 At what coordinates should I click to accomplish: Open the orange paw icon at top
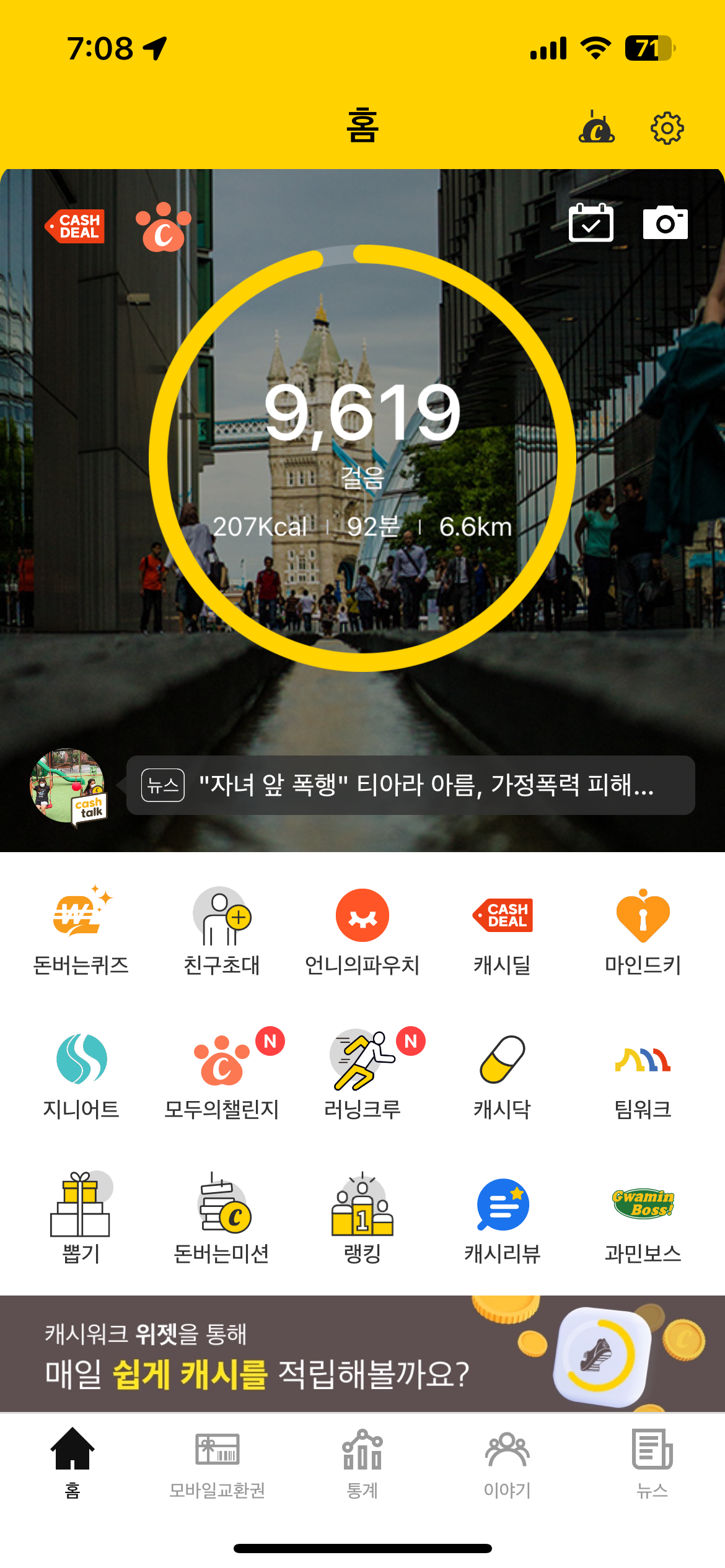coord(163,228)
